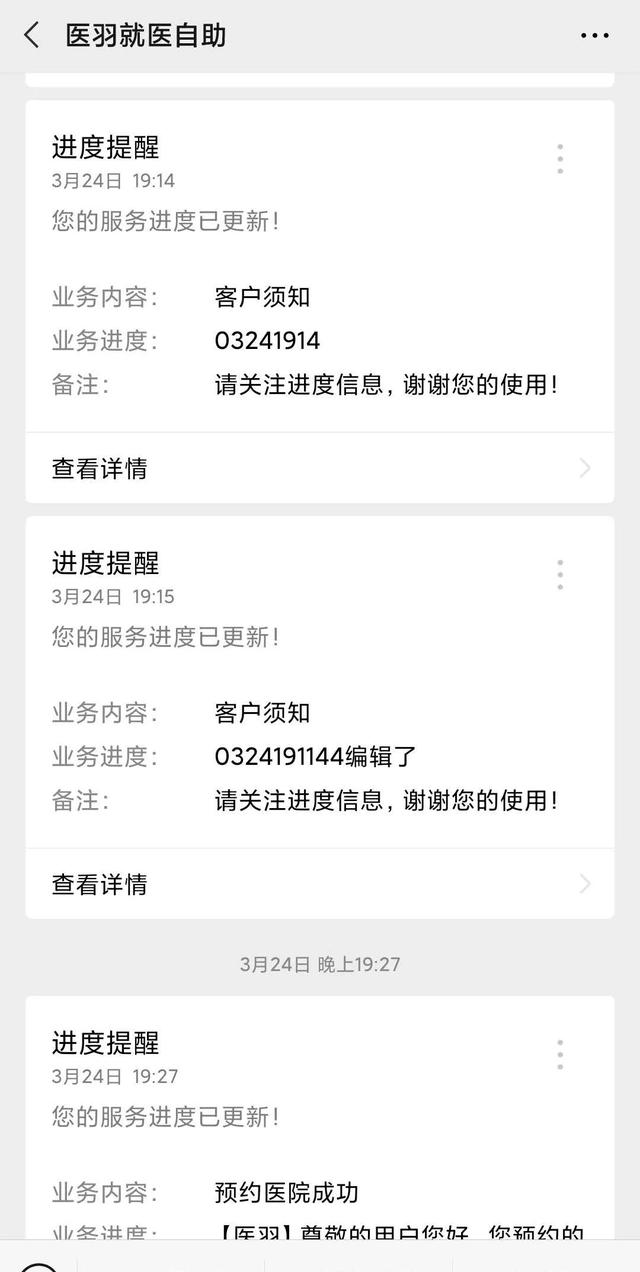View details of the 03241914 progress card
The image size is (640, 1272).
click(320, 468)
